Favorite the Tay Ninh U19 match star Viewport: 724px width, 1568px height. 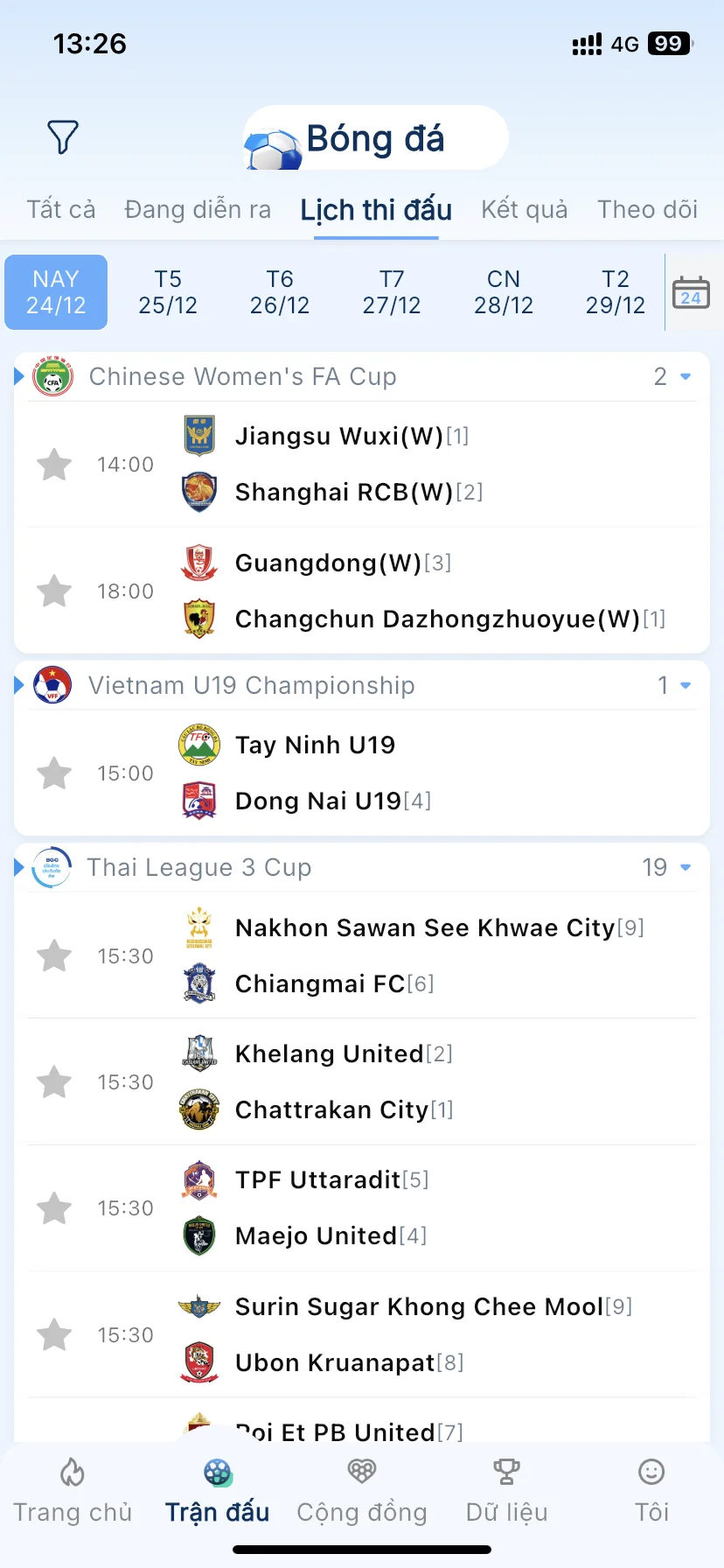[54, 773]
